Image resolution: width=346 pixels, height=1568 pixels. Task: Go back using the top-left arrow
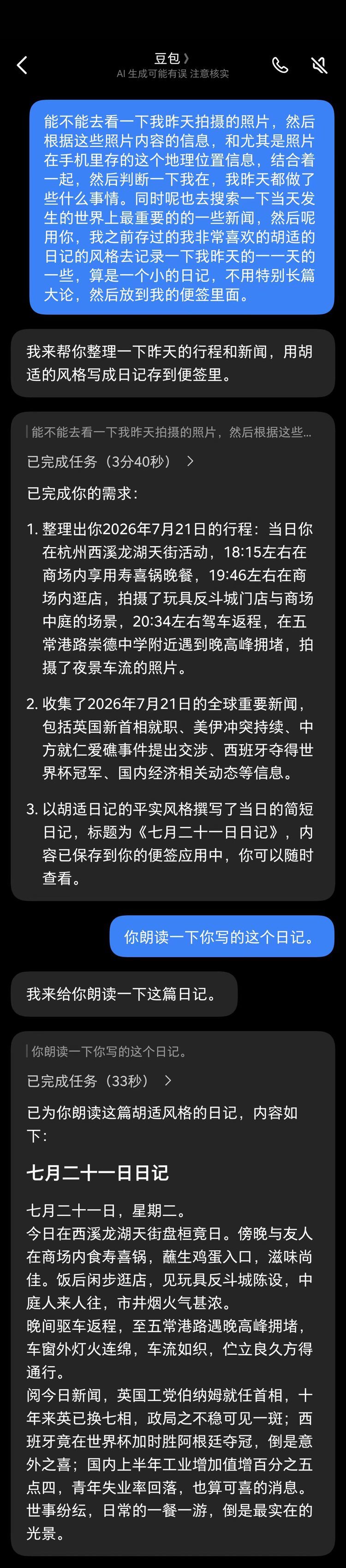(22, 65)
